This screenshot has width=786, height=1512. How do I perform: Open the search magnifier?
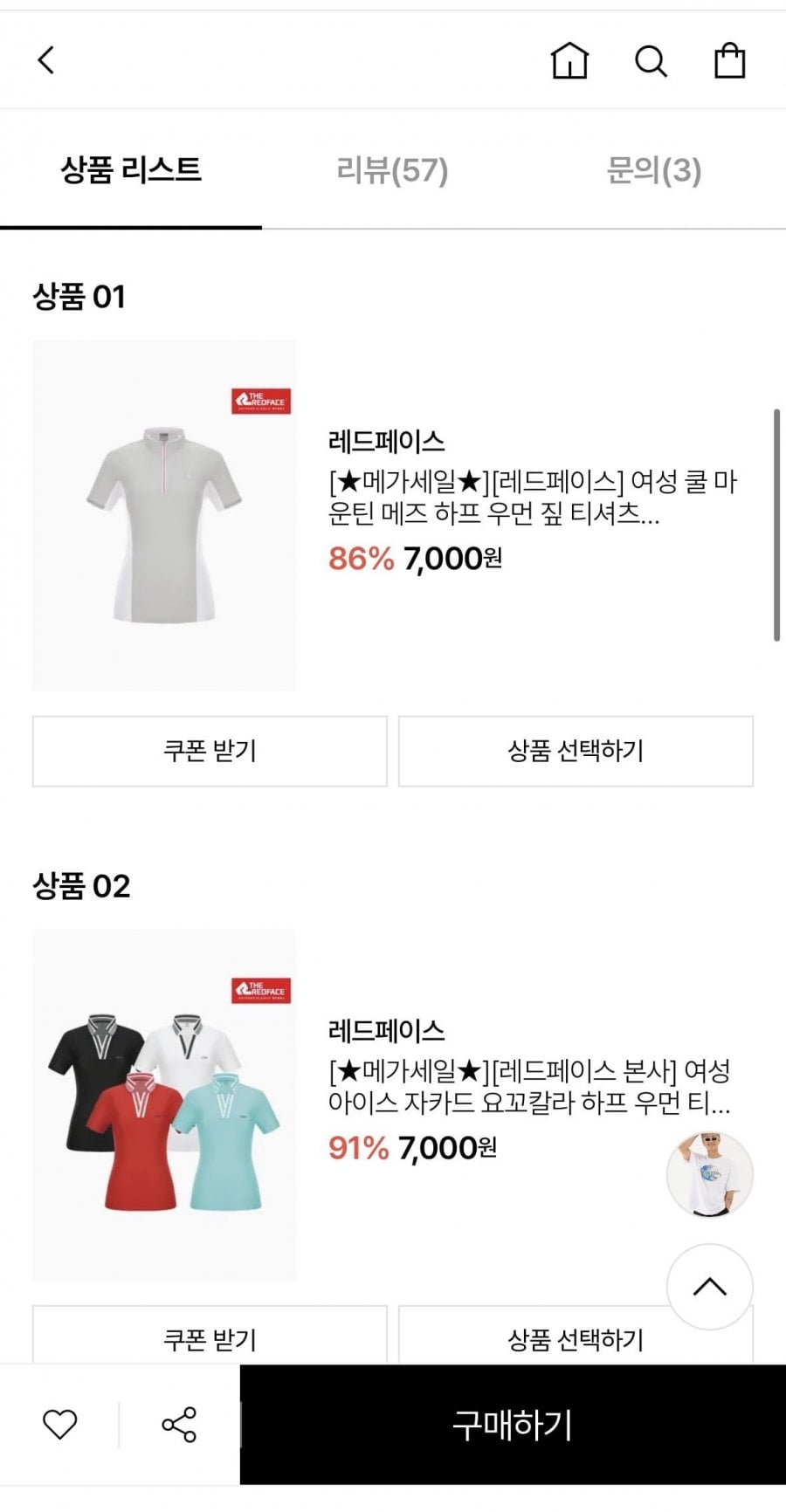coord(651,61)
